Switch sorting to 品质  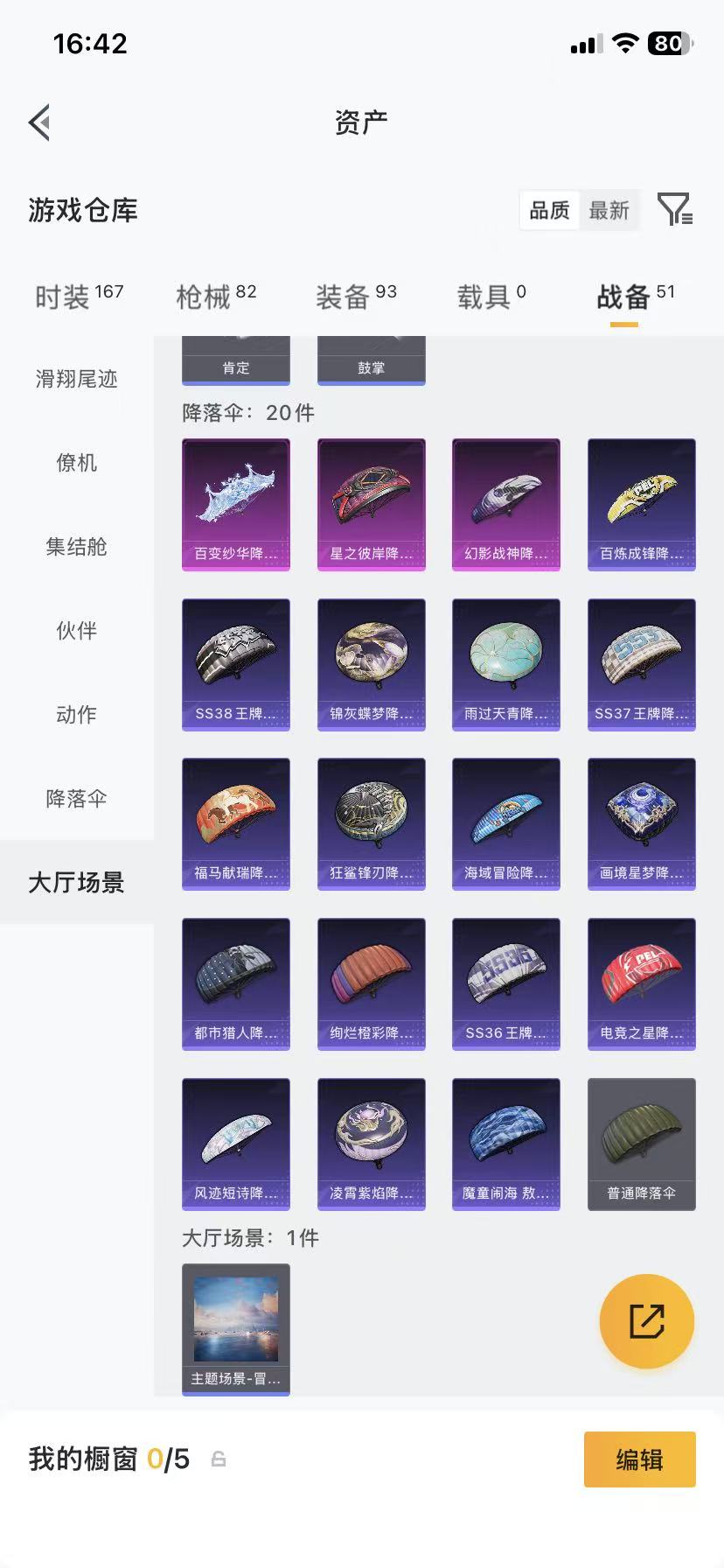(x=548, y=210)
